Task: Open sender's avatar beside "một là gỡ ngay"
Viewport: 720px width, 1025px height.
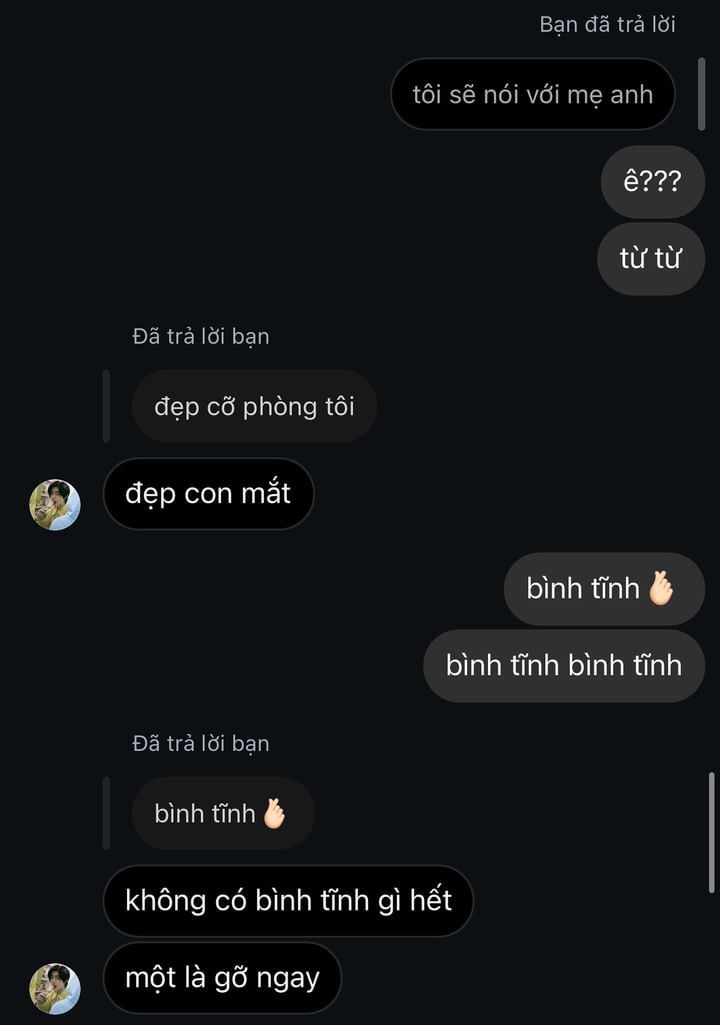Action: [x=55, y=988]
